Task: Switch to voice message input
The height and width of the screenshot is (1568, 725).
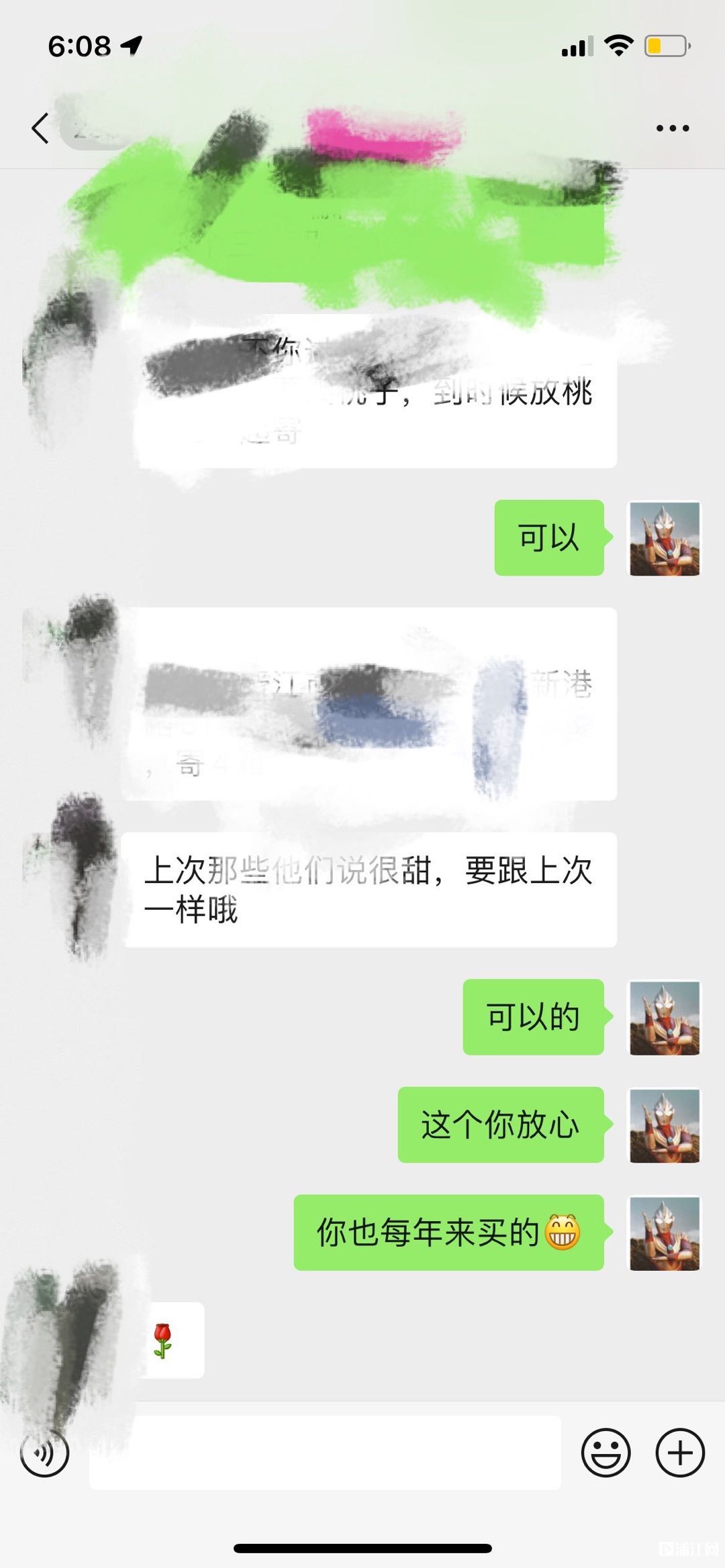Action: click(44, 1453)
